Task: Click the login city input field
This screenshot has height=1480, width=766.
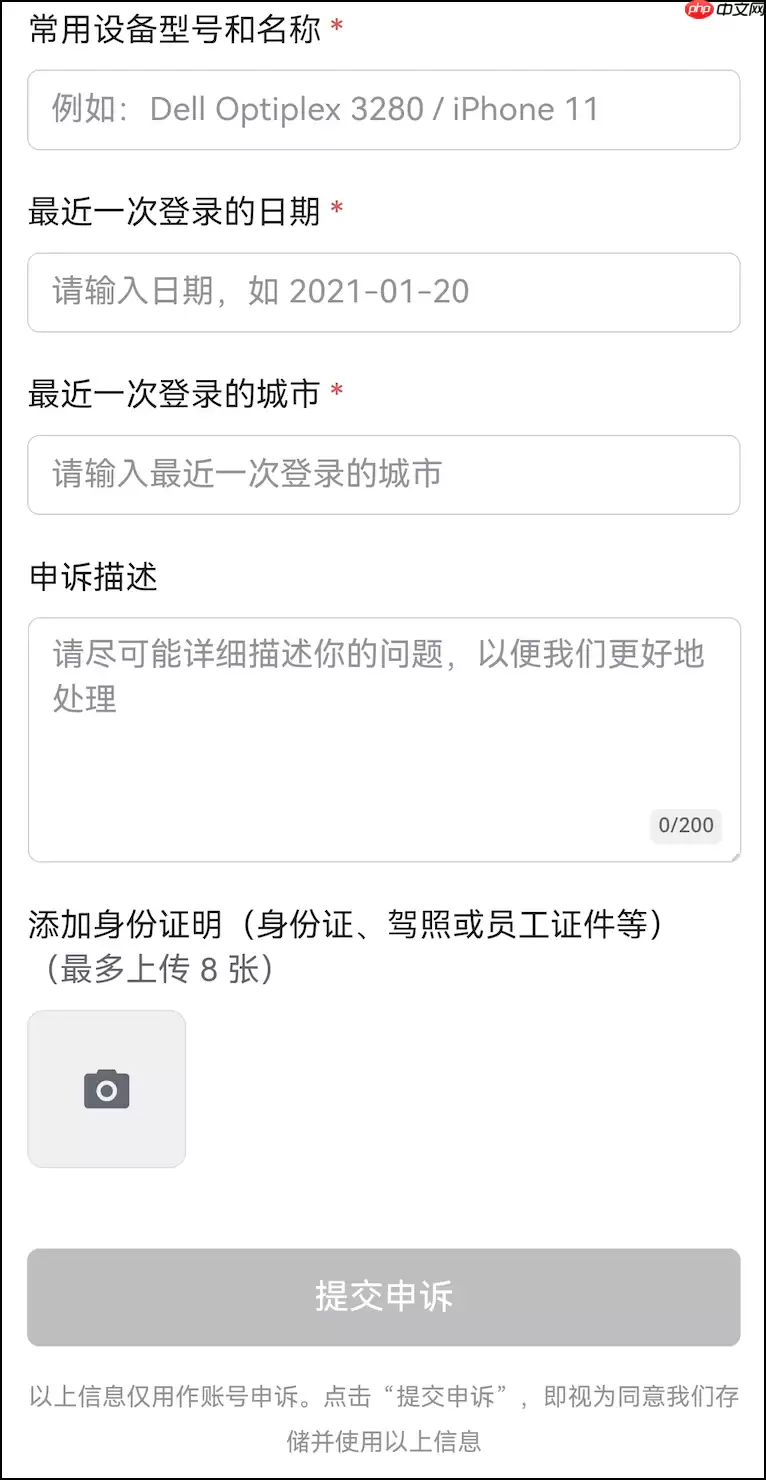Action: coord(383,475)
